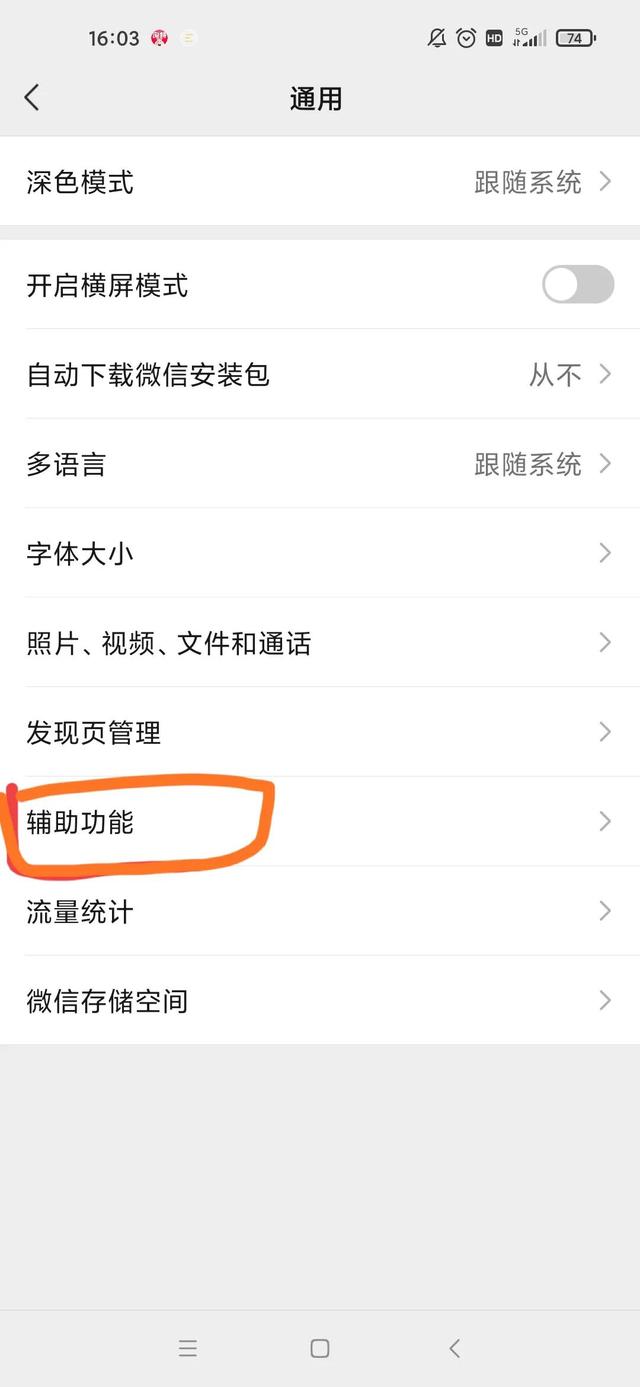Open the 深色模式 setting
This screenshot has width=640, height=1387.
[x=320, y=182]
